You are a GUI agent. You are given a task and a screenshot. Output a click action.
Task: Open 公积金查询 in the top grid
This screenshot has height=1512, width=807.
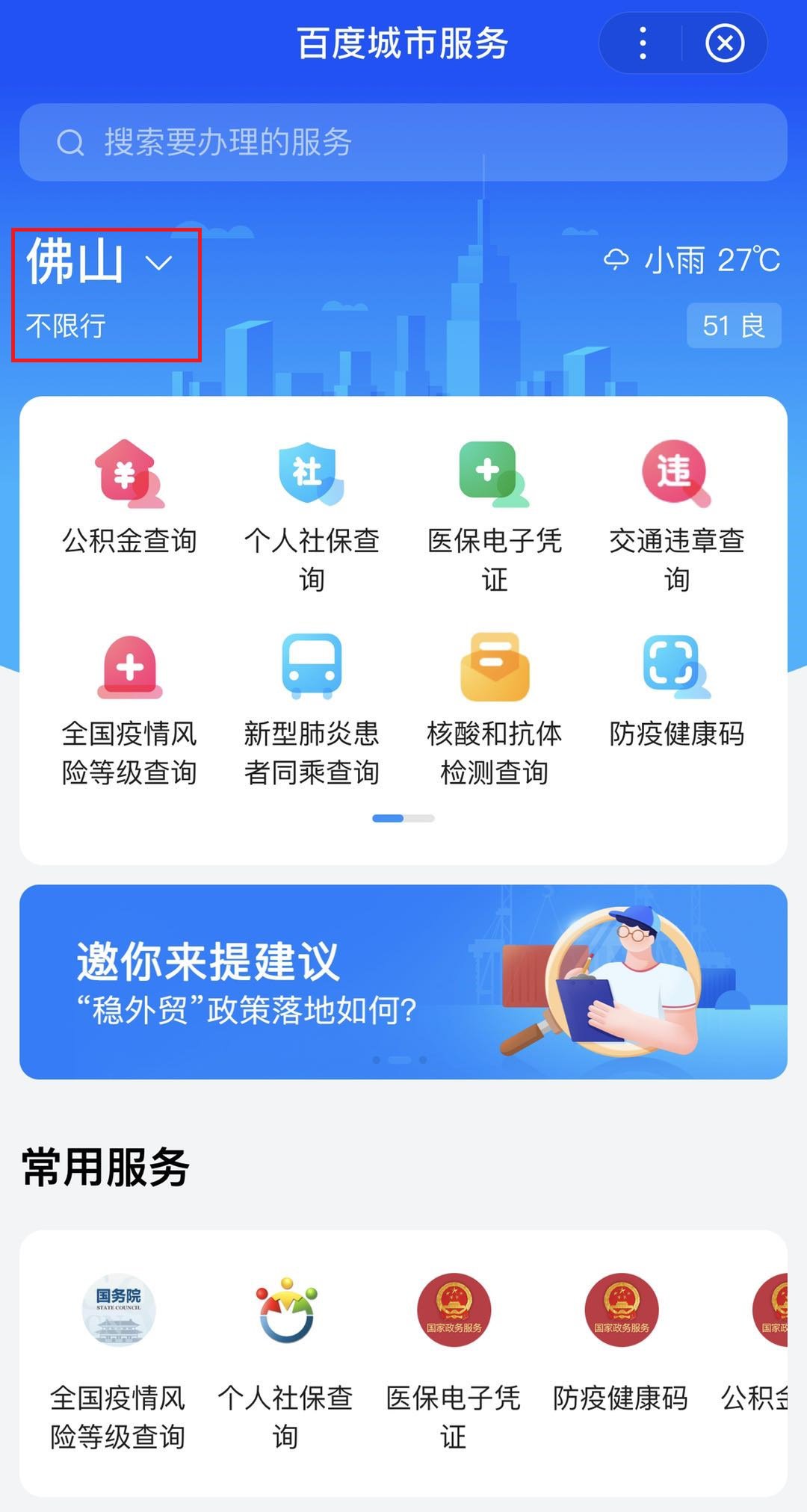(129, 497)
